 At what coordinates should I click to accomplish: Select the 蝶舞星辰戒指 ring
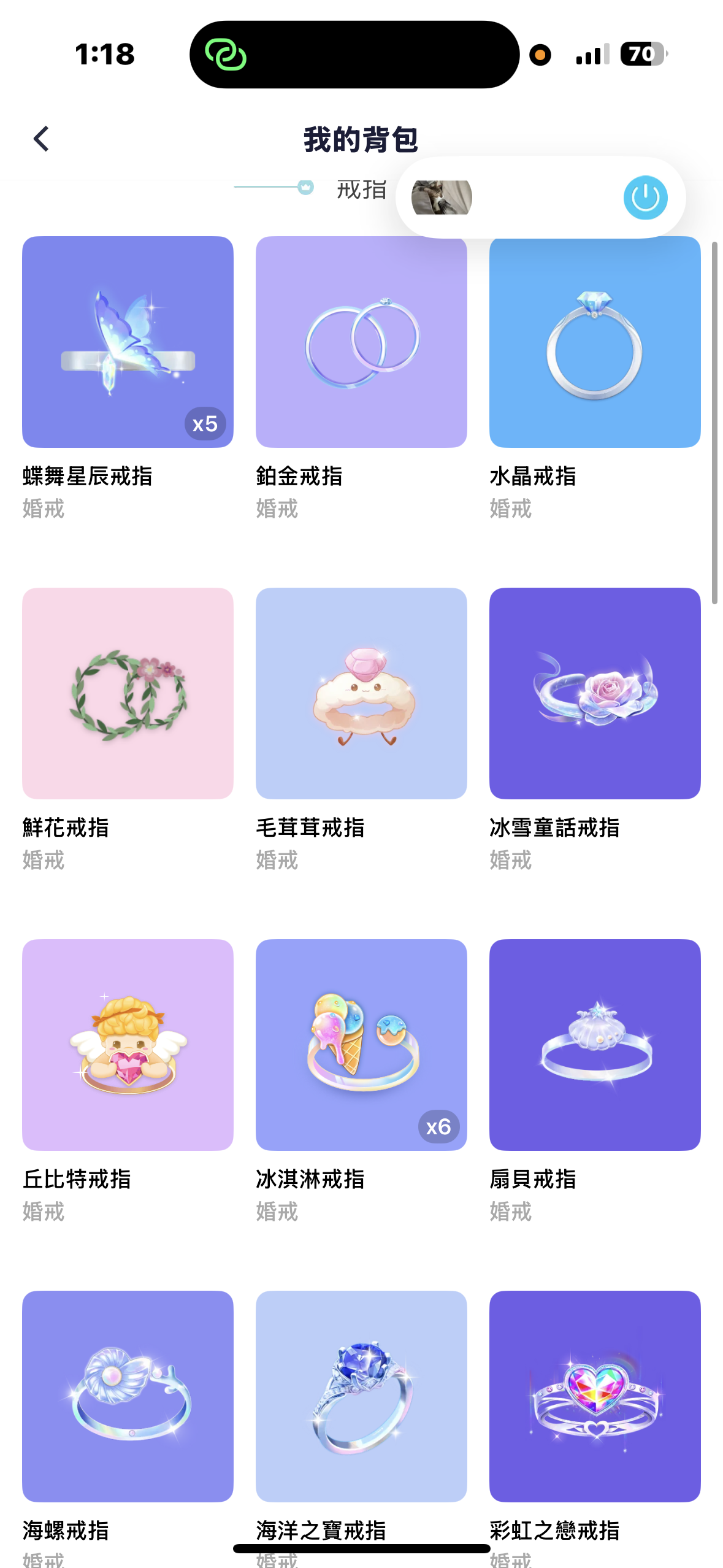(x=128, y=342)
